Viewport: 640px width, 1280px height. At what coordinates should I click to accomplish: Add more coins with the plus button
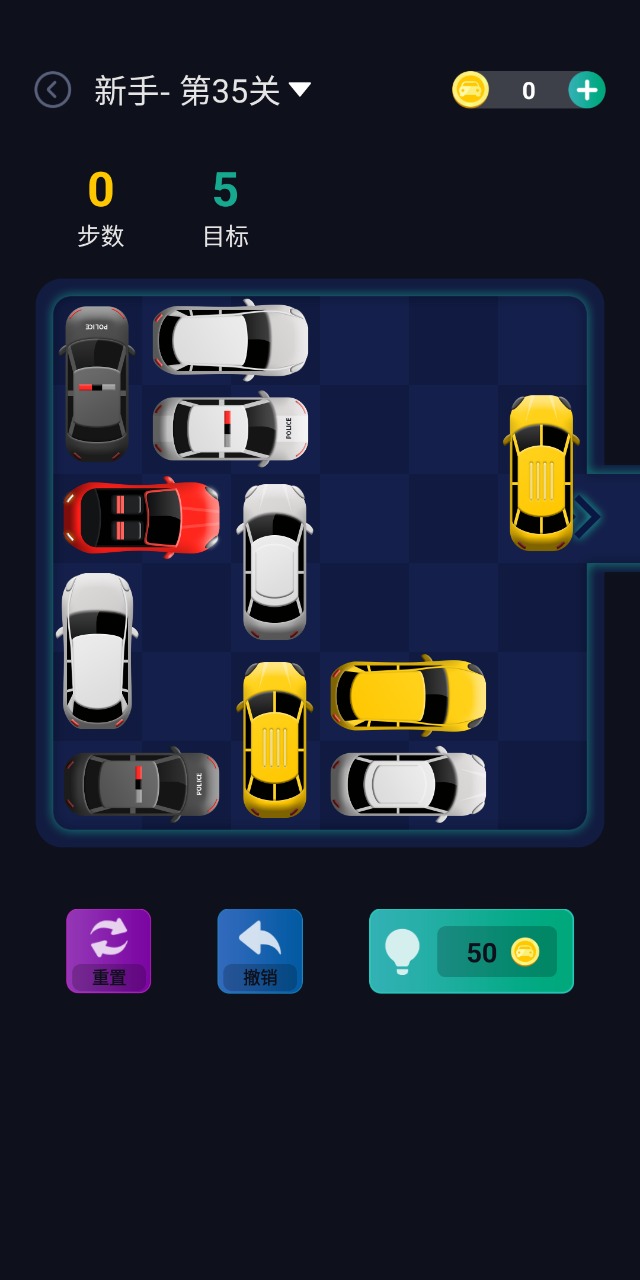[x=586, y=91]
